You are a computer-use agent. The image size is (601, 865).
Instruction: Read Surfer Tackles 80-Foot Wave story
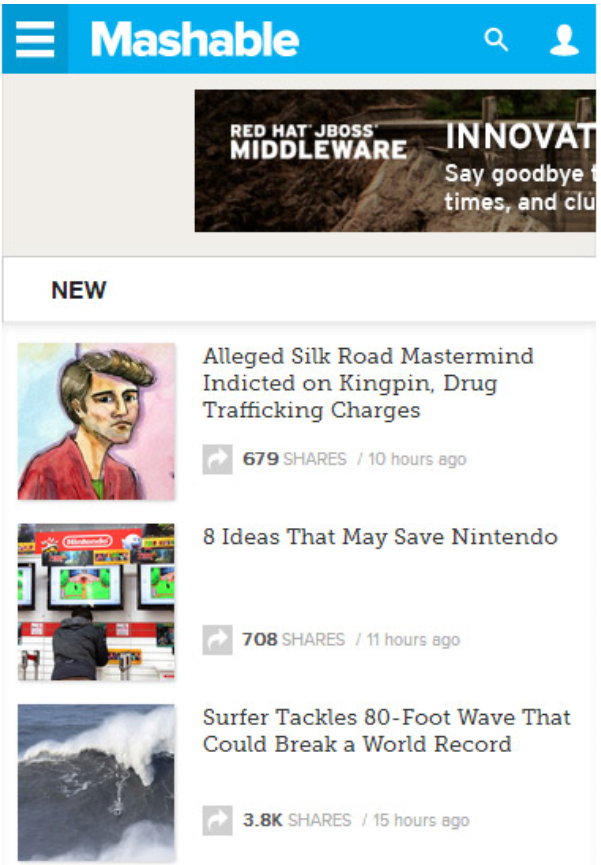tap(386, 730)
